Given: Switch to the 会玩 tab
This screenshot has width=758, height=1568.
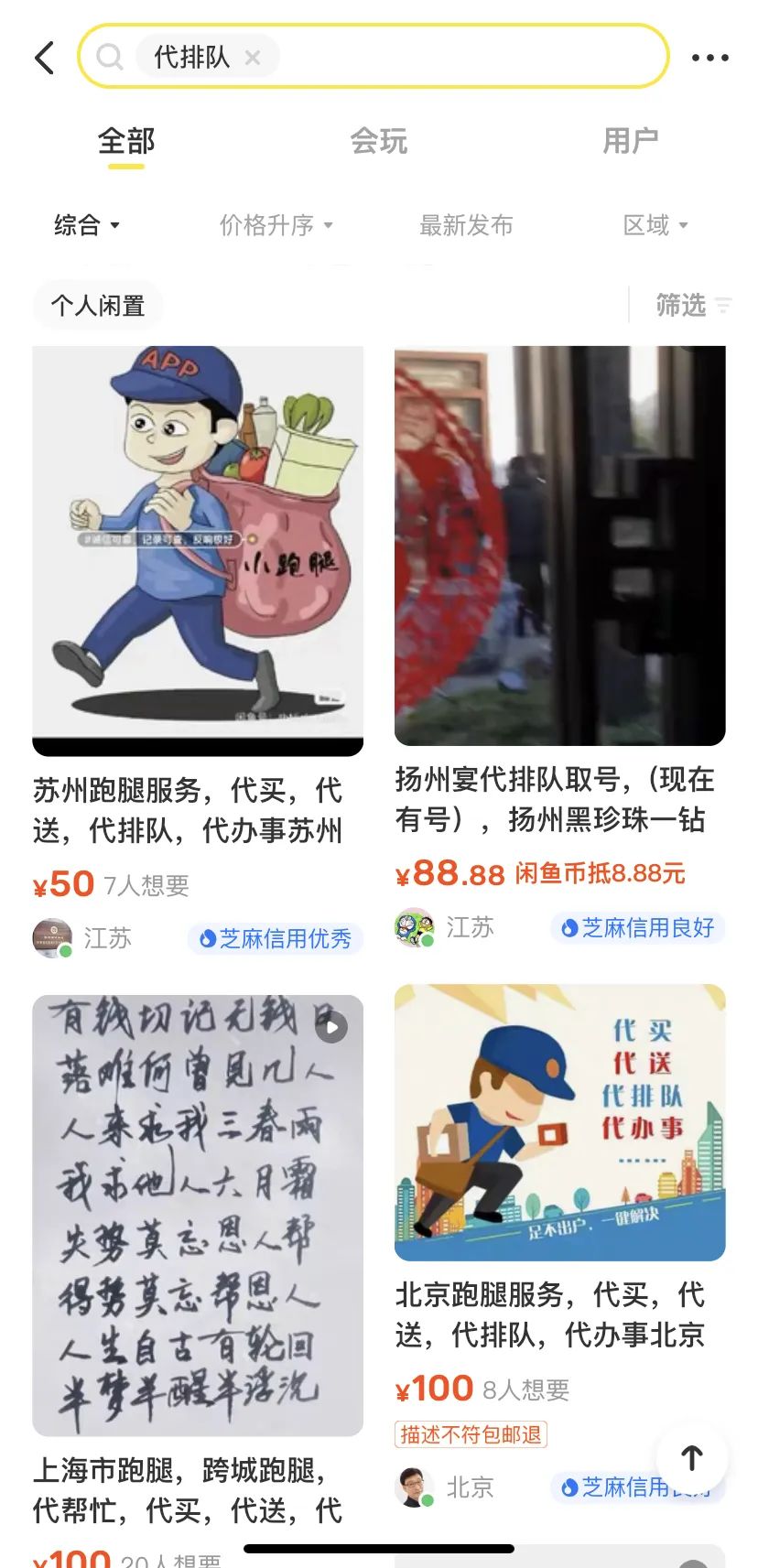Looking at the screenshot, I should coord(378,141).
